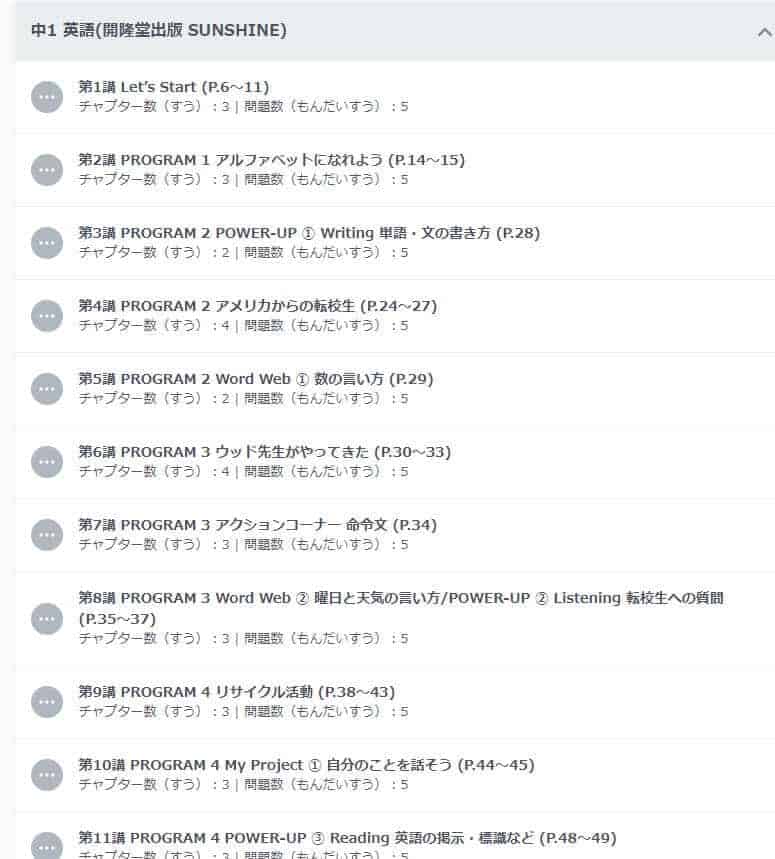Open 第10講 My Project ① 自分のことを話そう

(x=306, y=765)
